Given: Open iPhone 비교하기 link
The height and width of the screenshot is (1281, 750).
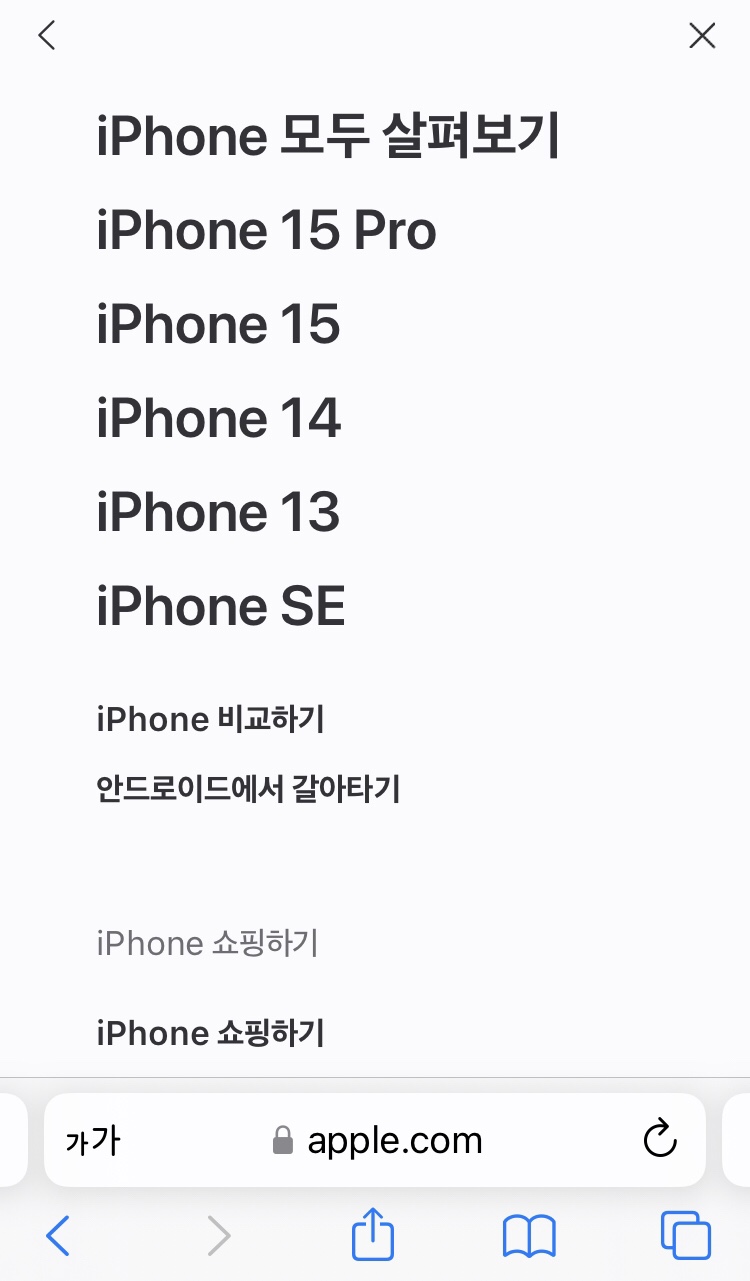Looking at the screenshot, I should pyautogui.click(x=210, y=719).
